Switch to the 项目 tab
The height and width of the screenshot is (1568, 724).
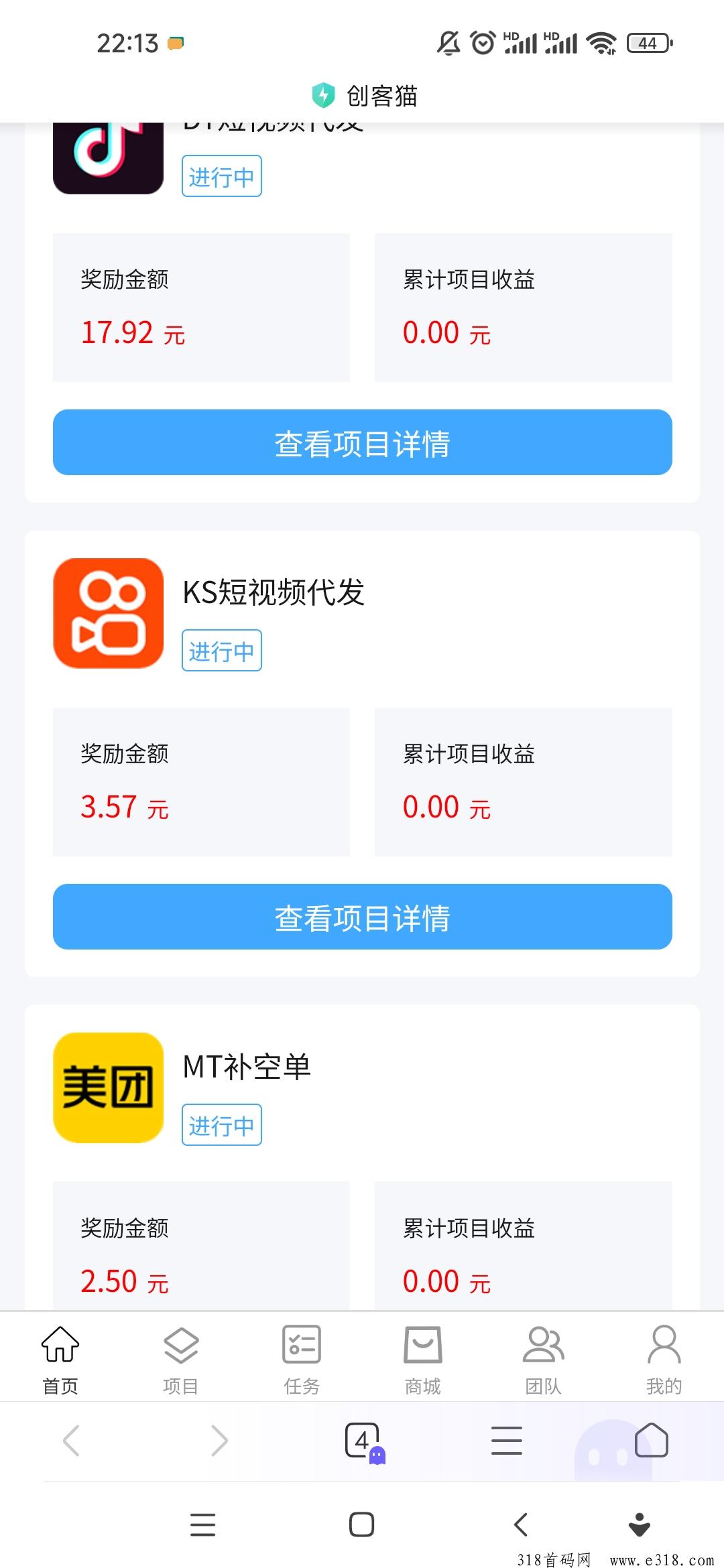[181, 1360]
